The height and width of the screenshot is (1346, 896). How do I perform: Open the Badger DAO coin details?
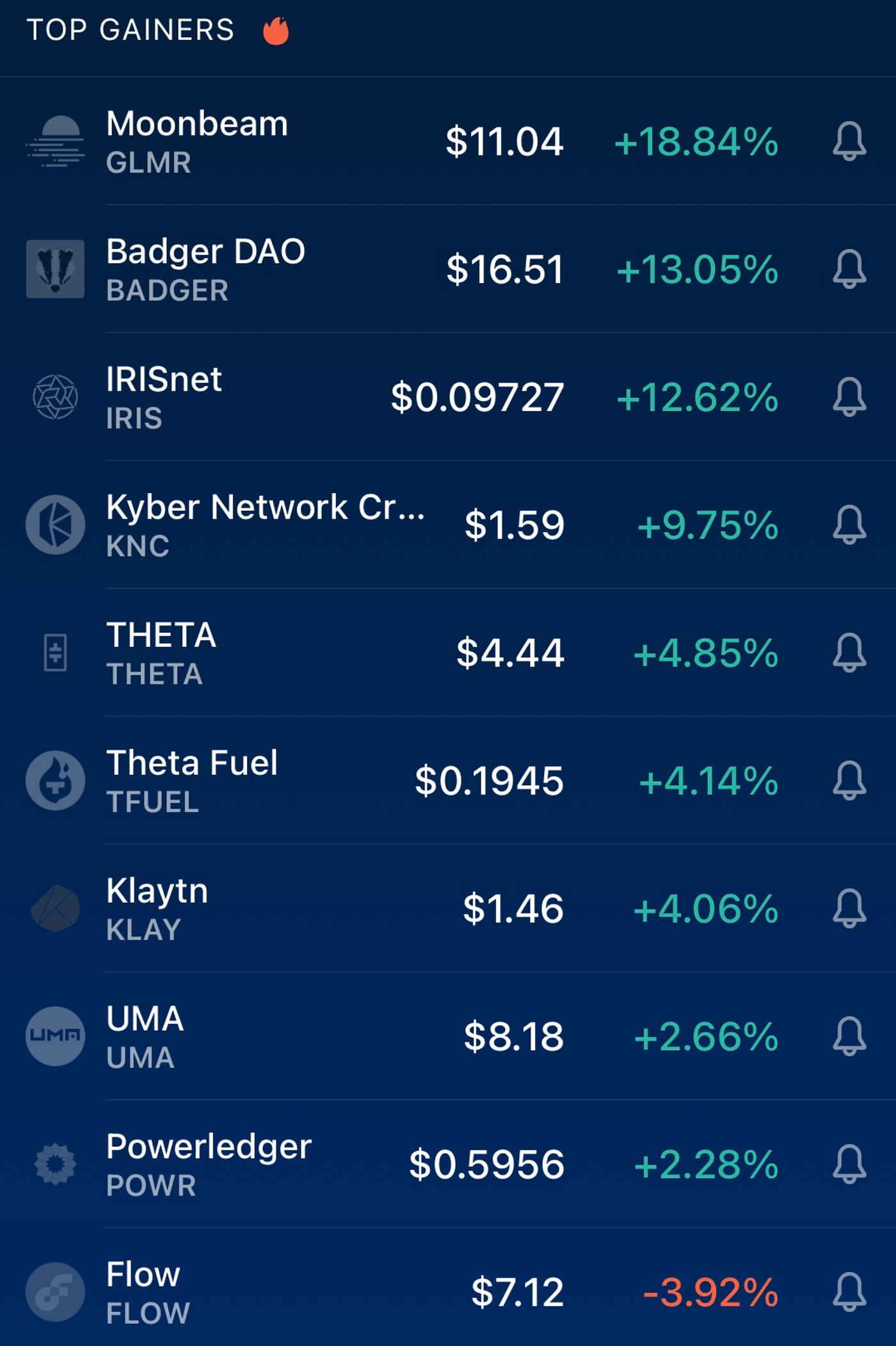pos(206,252)
